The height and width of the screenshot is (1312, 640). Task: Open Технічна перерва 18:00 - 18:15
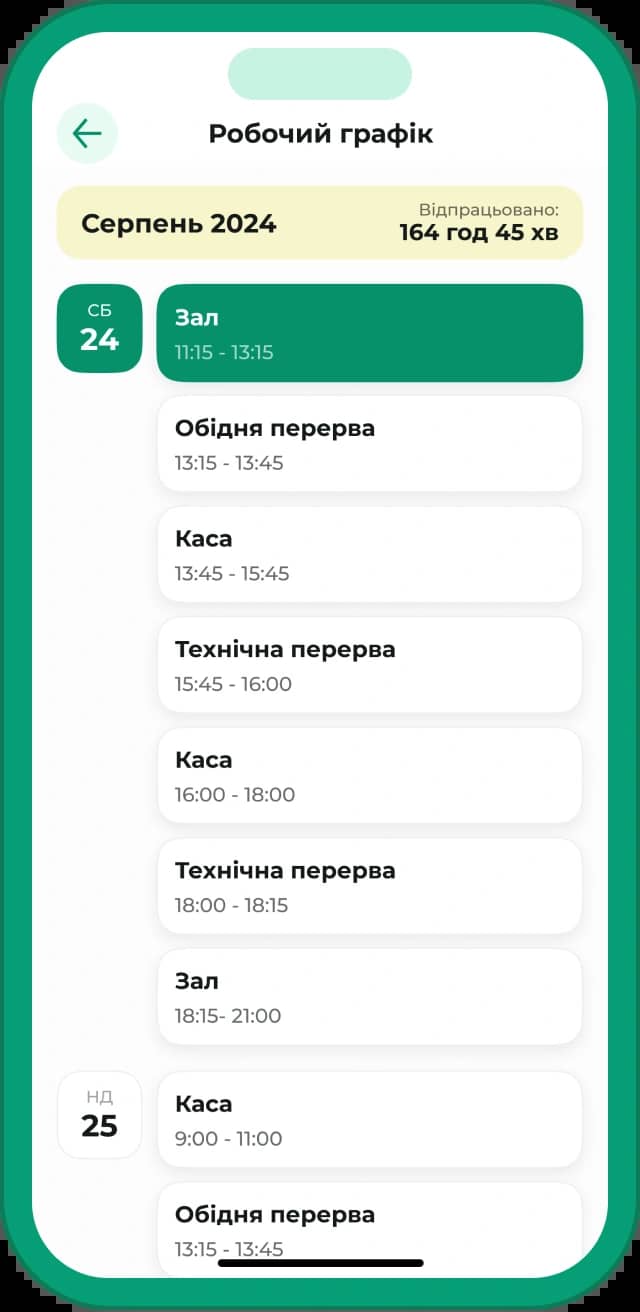pos(370,886)
